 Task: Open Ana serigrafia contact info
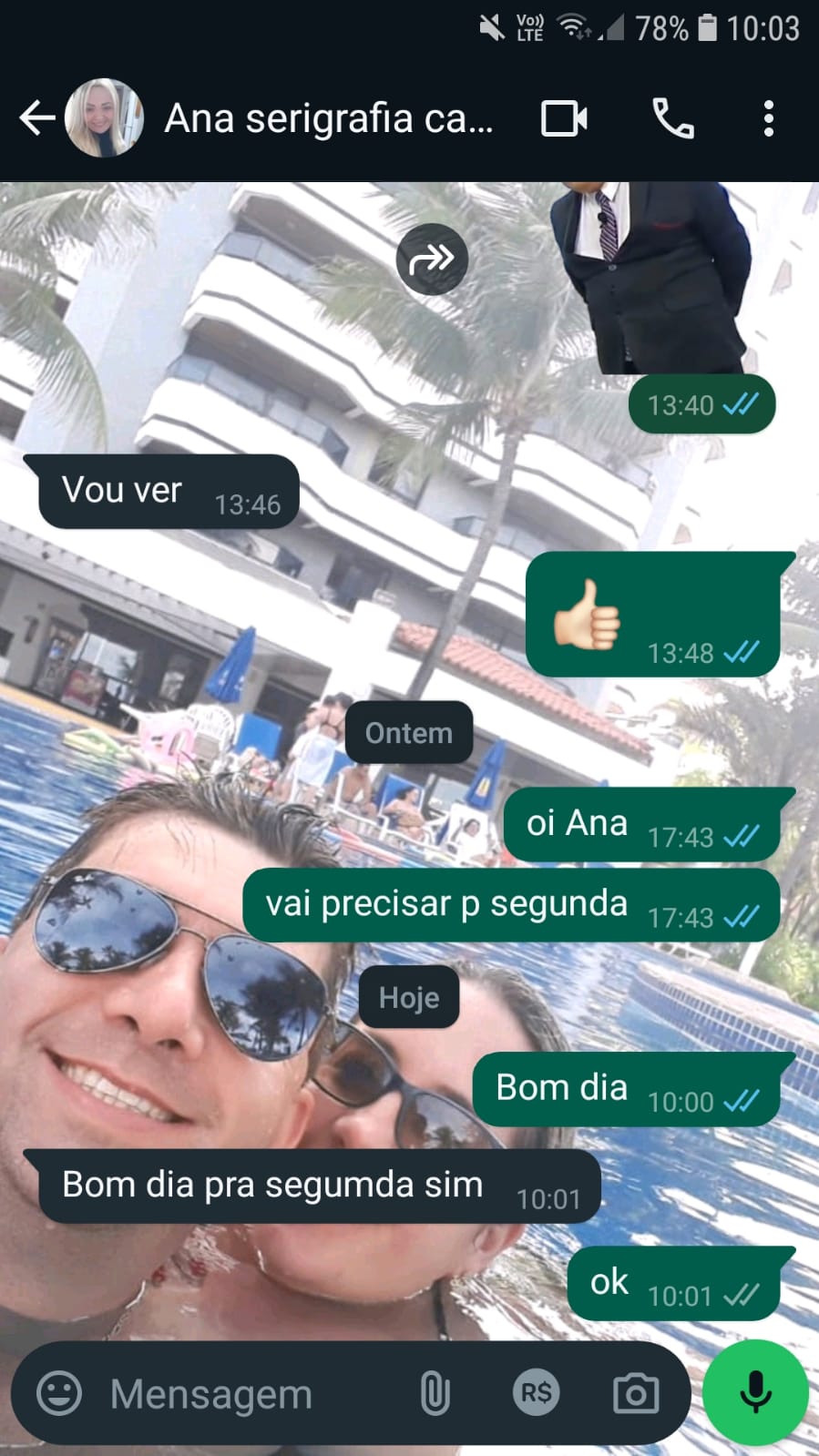[328, 118]
